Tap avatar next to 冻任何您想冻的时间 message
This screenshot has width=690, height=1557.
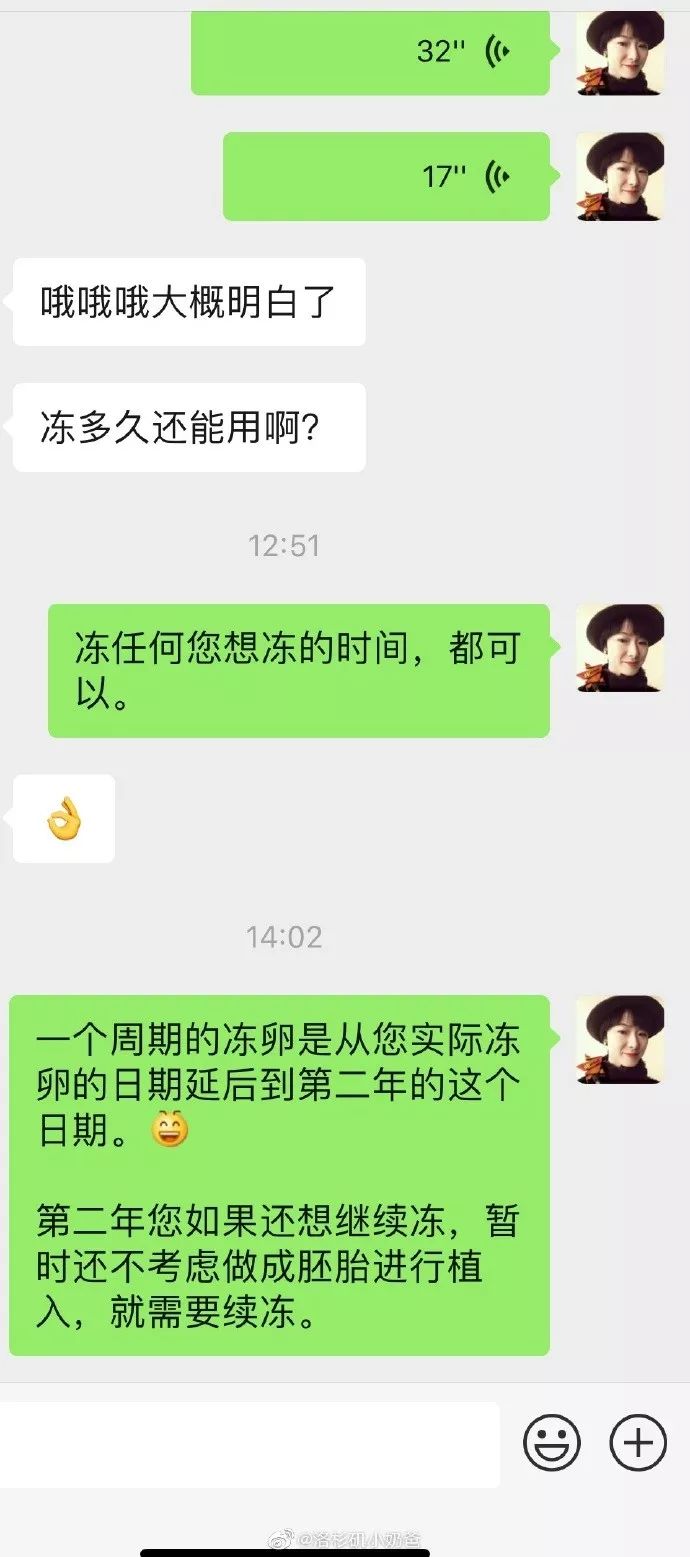(x=620, y=648)
